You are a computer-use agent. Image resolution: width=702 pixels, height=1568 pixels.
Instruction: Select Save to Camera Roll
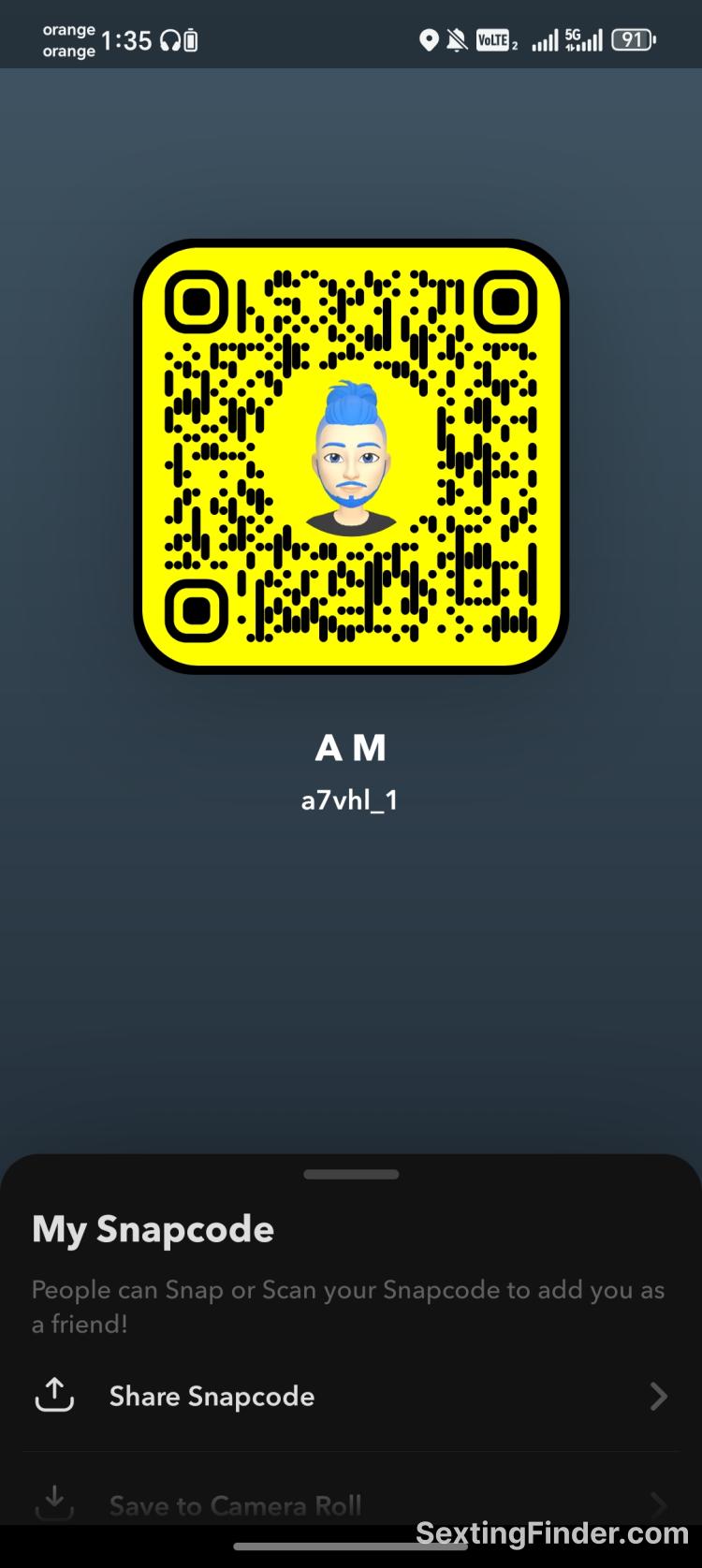(x=234, y=1504)
